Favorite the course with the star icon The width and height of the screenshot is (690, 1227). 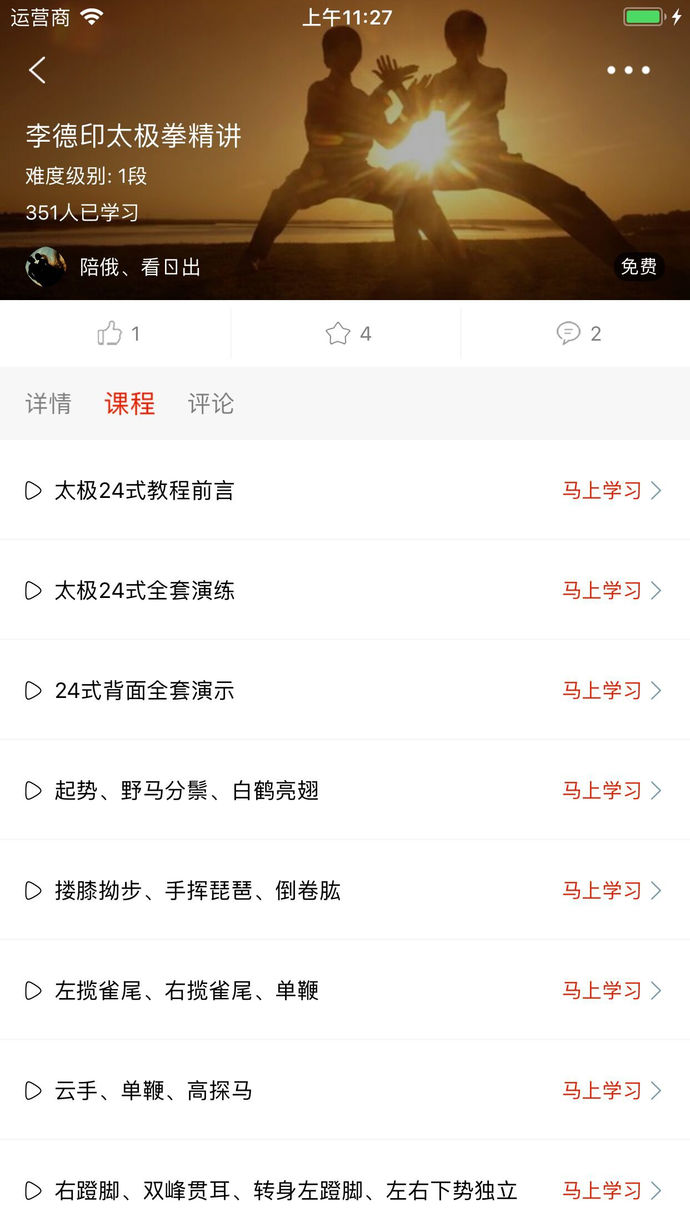click(x=347, y=334)
